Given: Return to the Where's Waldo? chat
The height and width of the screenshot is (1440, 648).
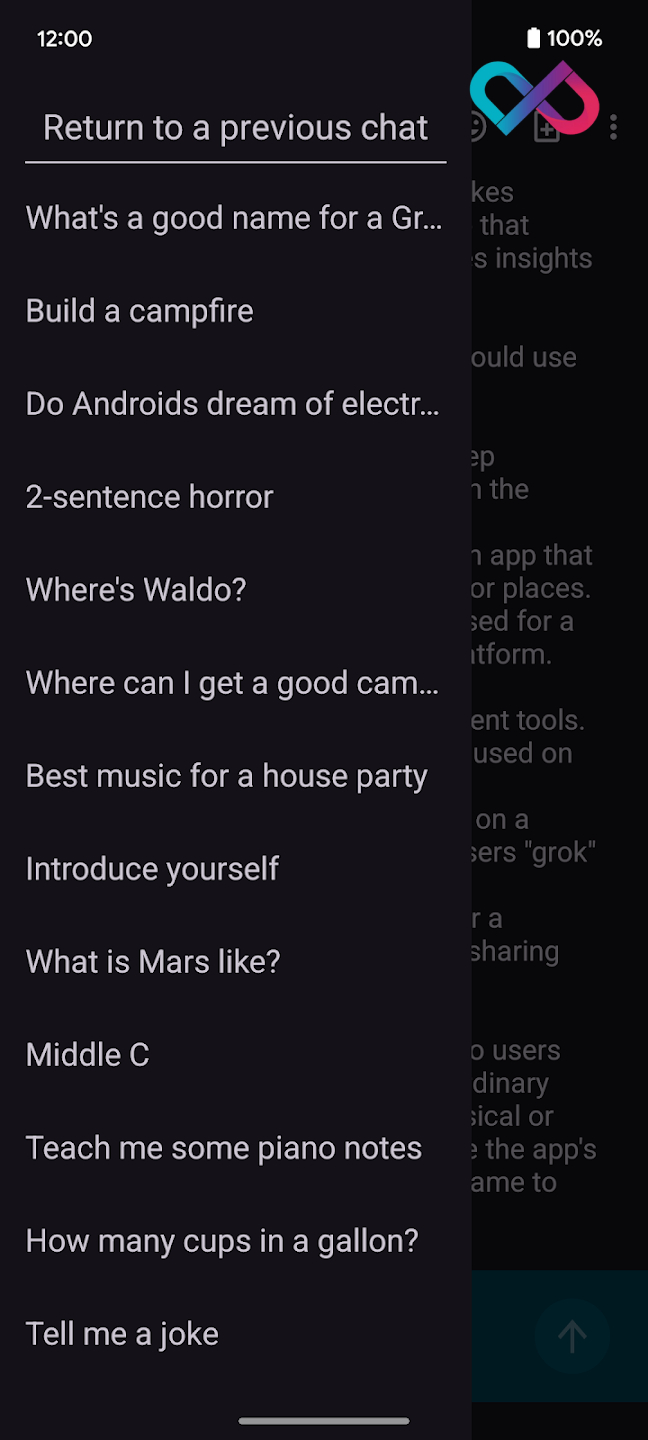Looking at the screenshot, I should [235, 590].
